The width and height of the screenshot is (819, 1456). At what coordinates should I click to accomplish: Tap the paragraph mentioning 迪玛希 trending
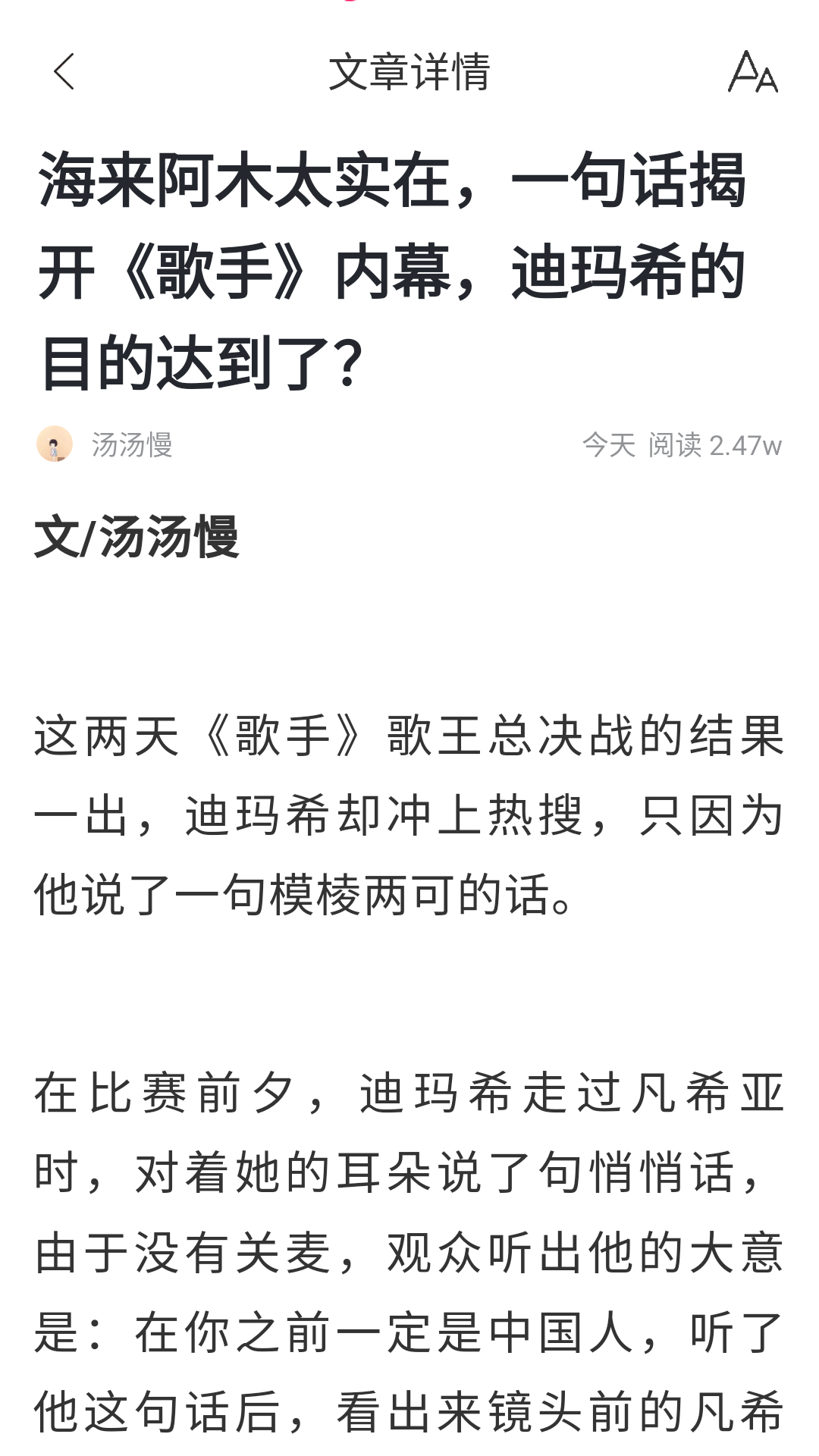click(409, 811)
